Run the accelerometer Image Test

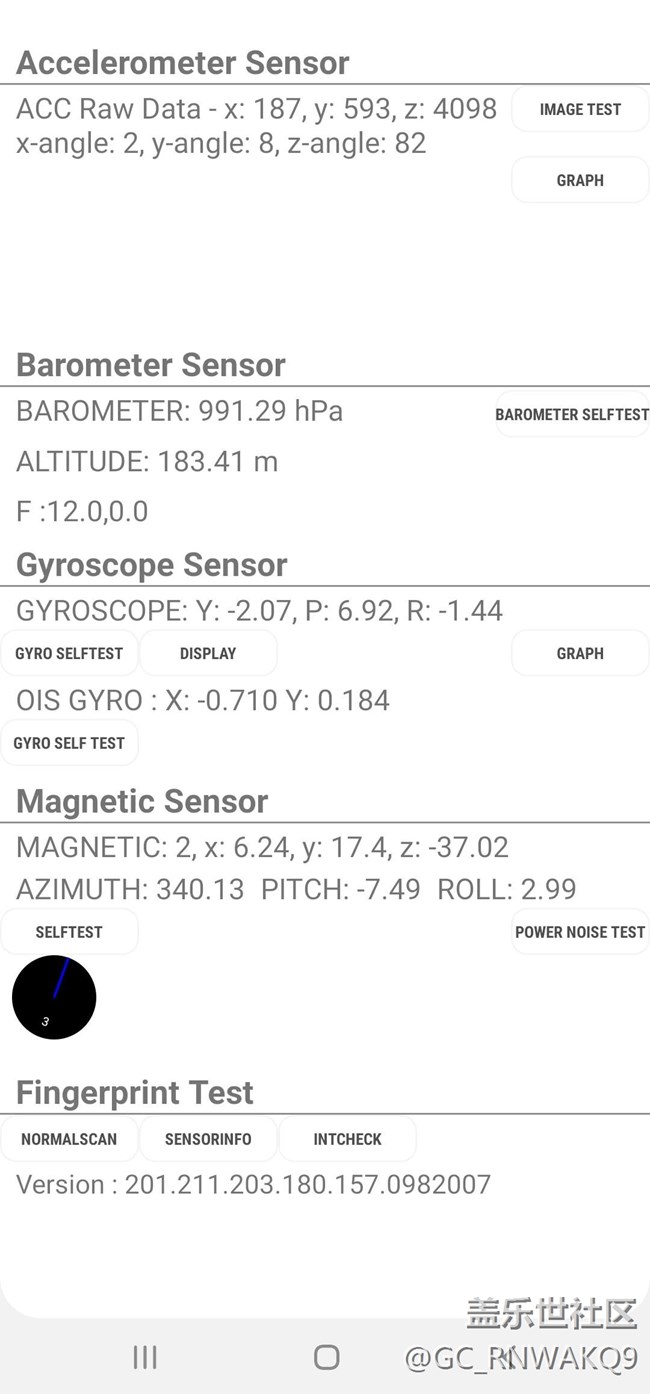pos(580,110)
